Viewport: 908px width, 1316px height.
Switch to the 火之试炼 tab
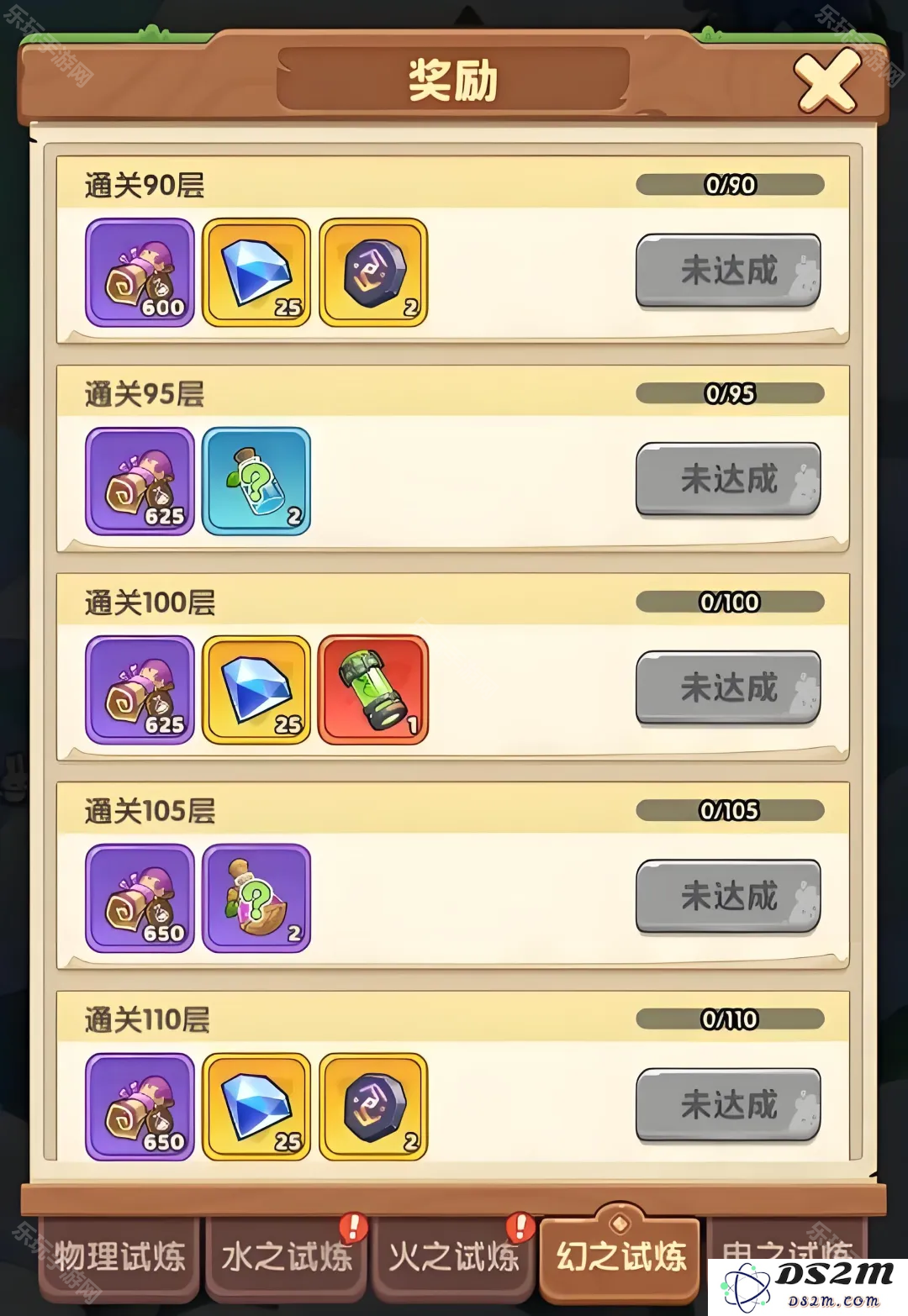coord(453,1257)
